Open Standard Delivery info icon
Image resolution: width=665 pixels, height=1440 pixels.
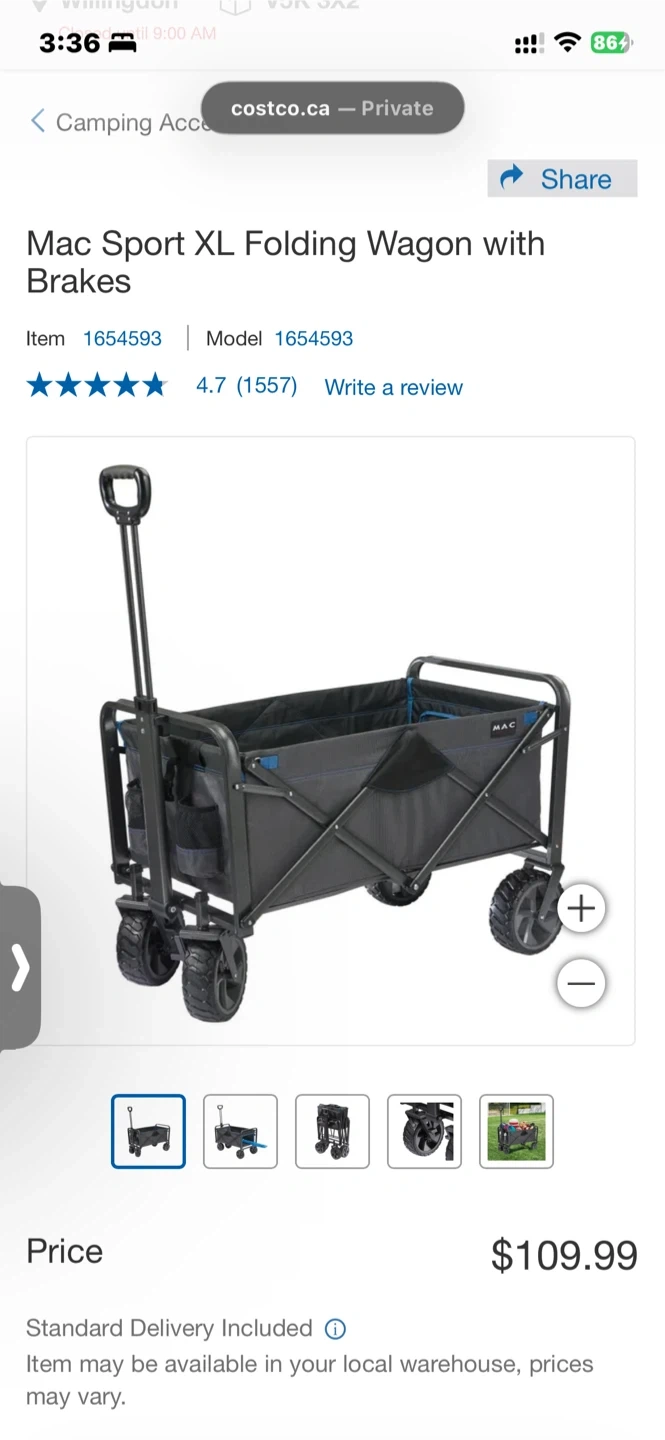[x=336, y=1329]
